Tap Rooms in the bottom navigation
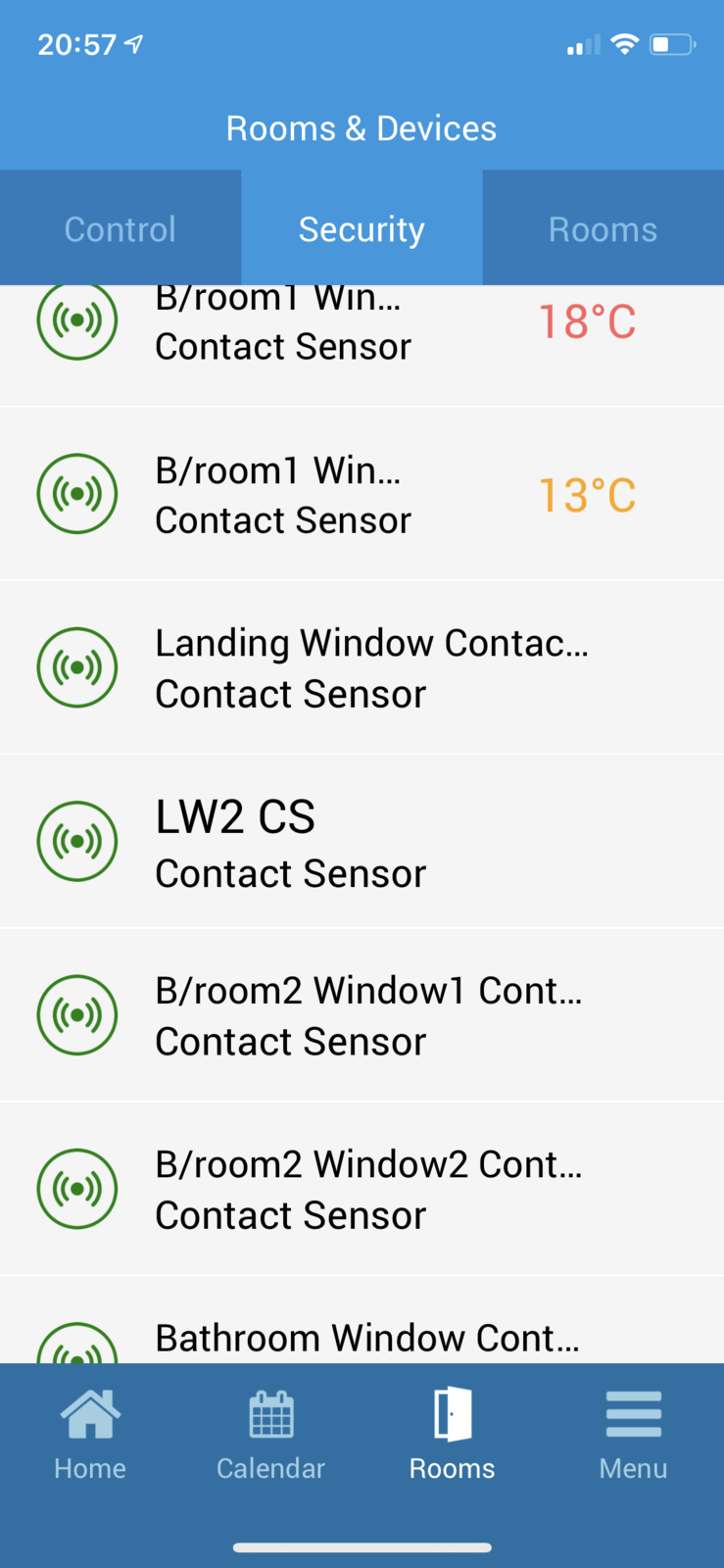The image size is (724, 1568). 452,1435
